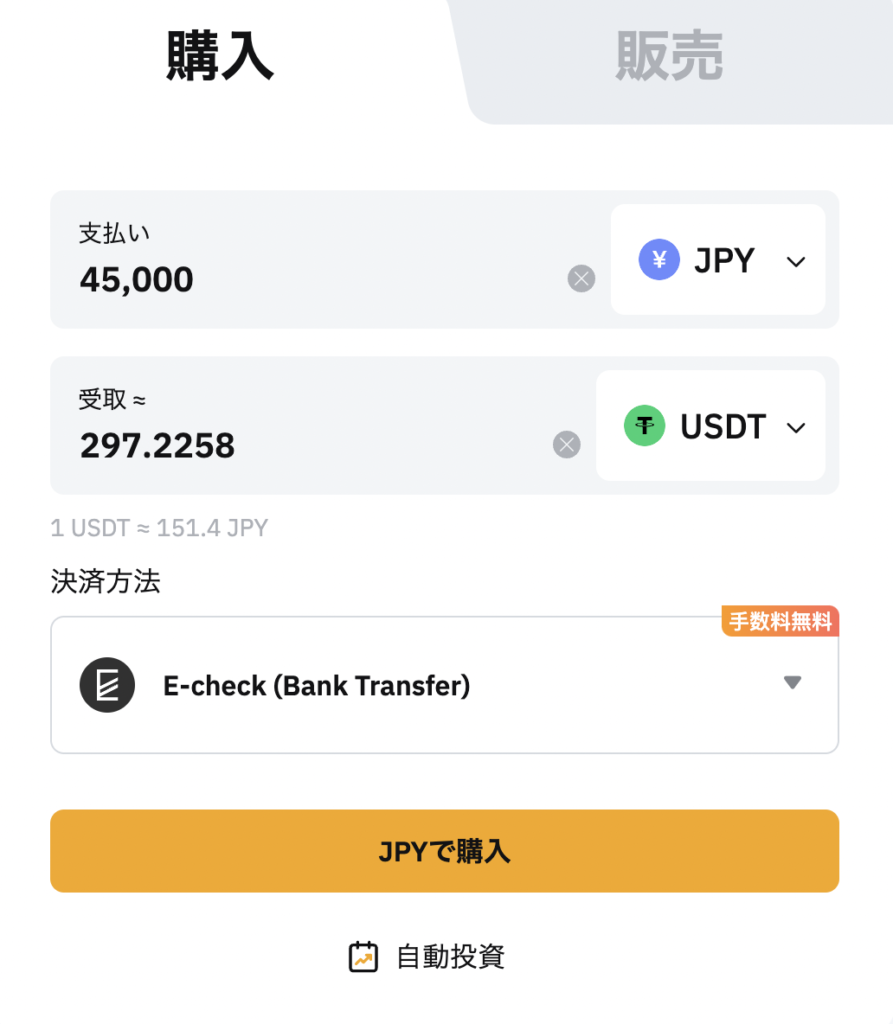Open the USDT token dropdown
This screenshot has height=1024, width=893.
click(795, 426)
